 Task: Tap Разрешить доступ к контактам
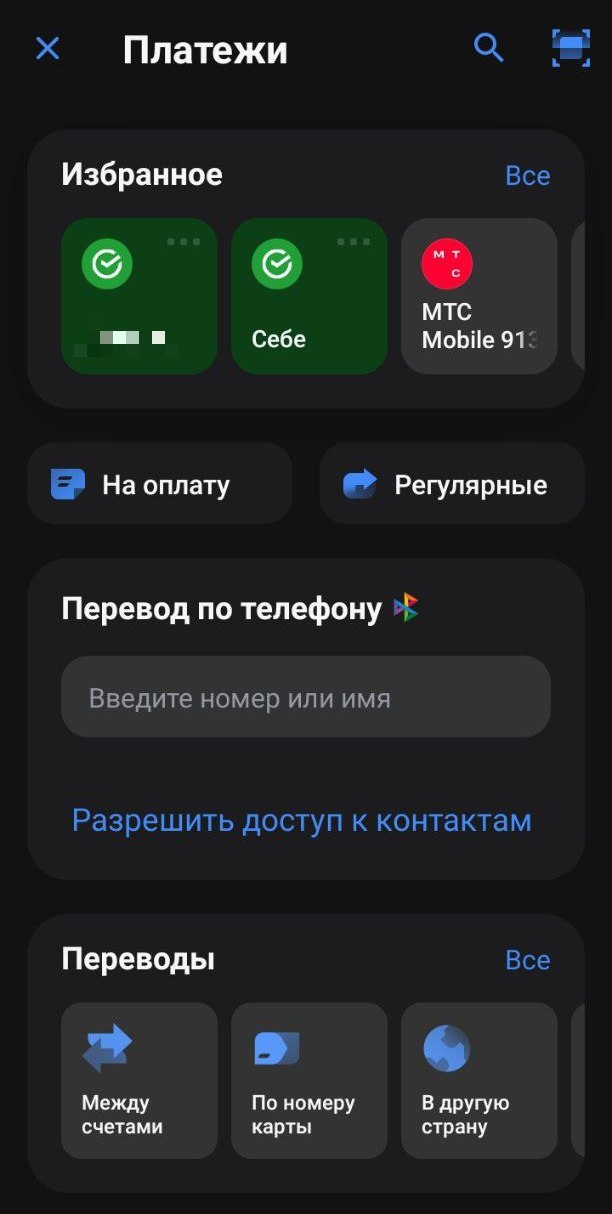[x=302, y=821]
